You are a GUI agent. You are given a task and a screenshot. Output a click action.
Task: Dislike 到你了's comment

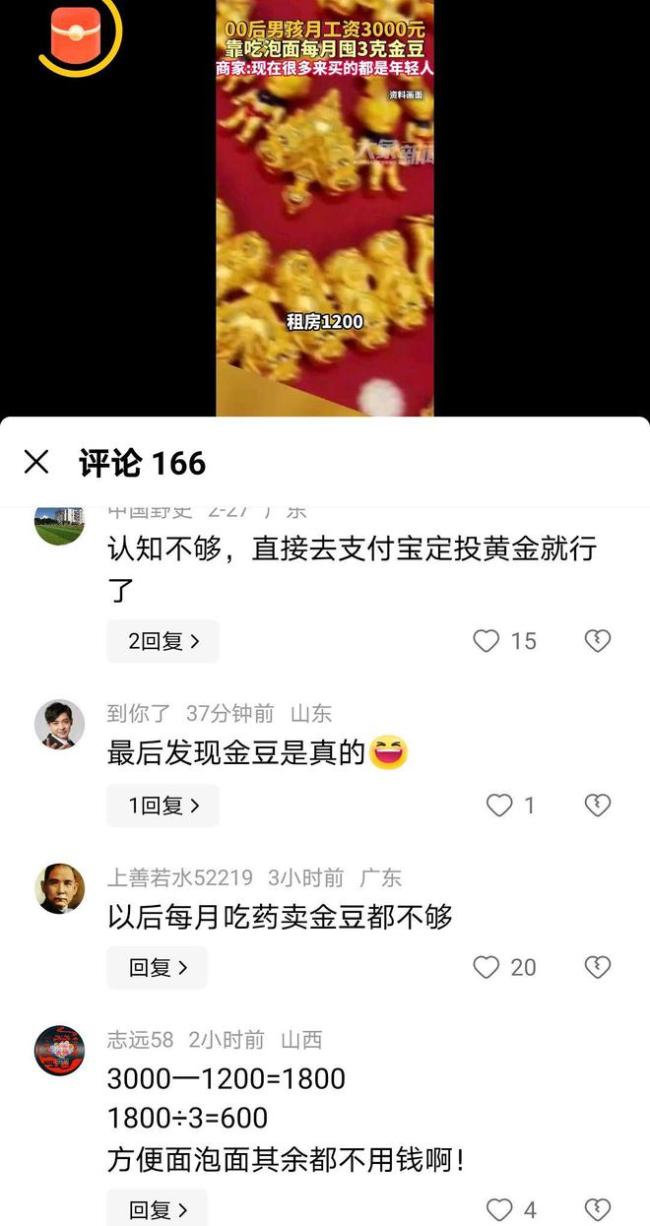597,806
